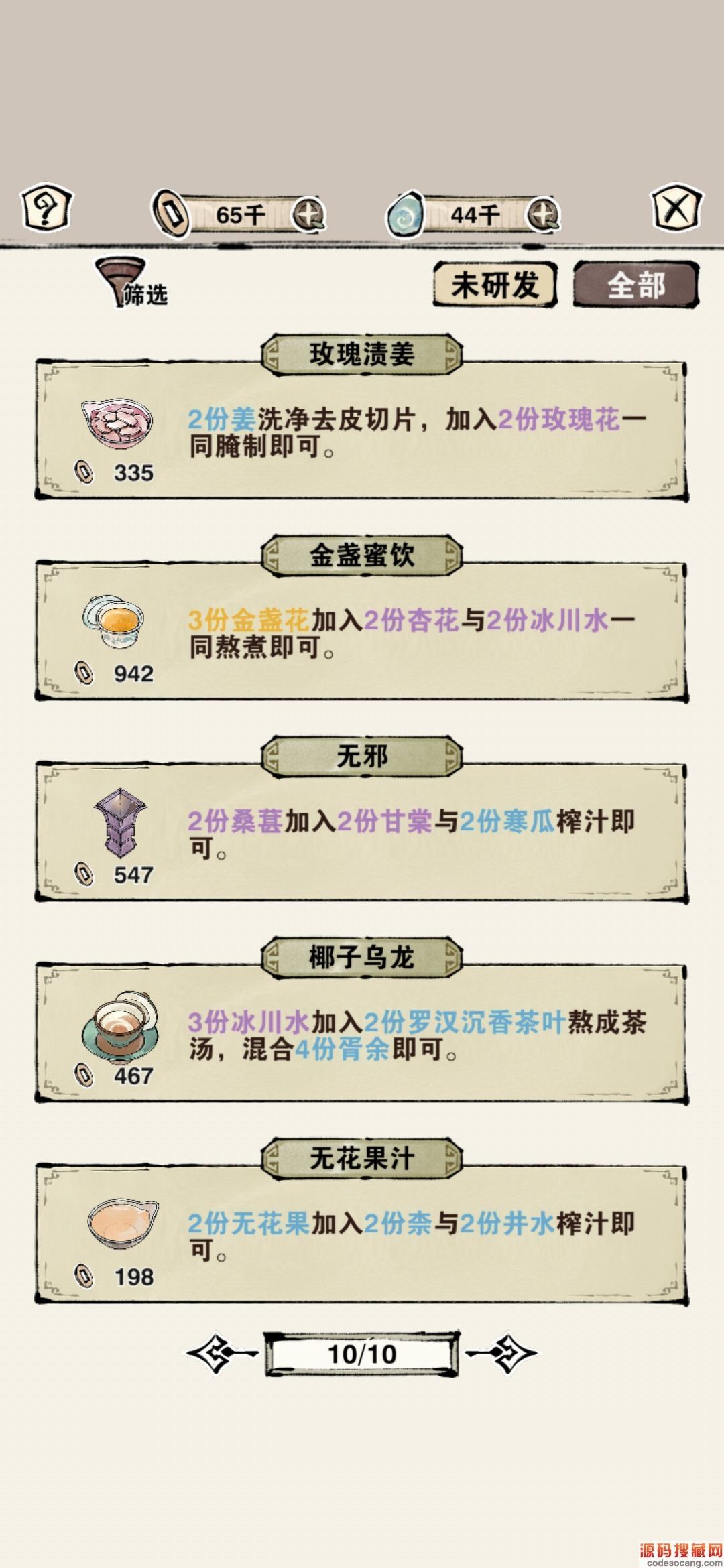Add more jade with plus button
The width and height of the screenshot is (724, 1568).
coord(543,215)
